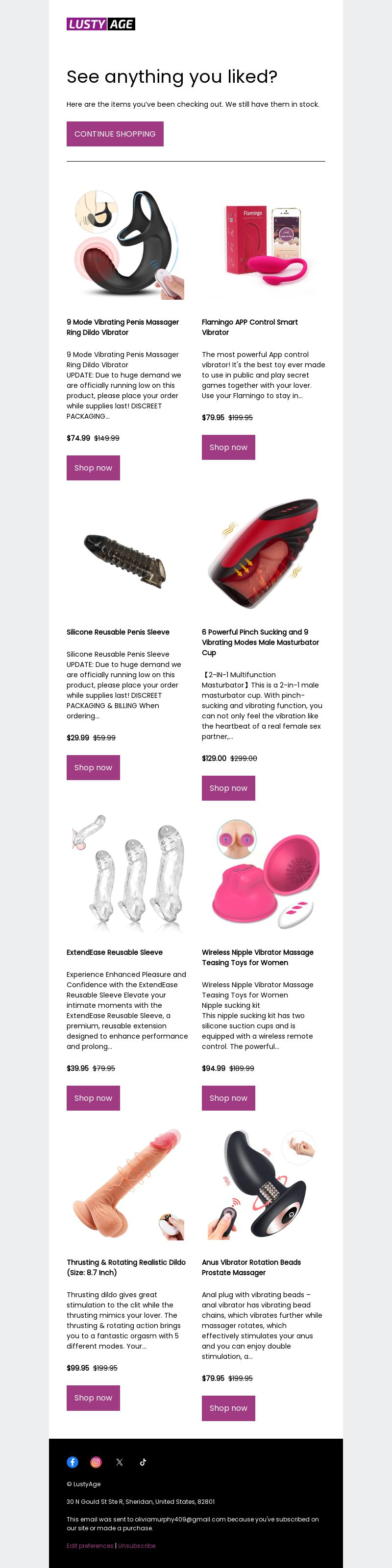The width and height of the screenshot is (392, 1568).
Task: Shop now for the Rotation Beads Massager
Action: coord(228,1408)
